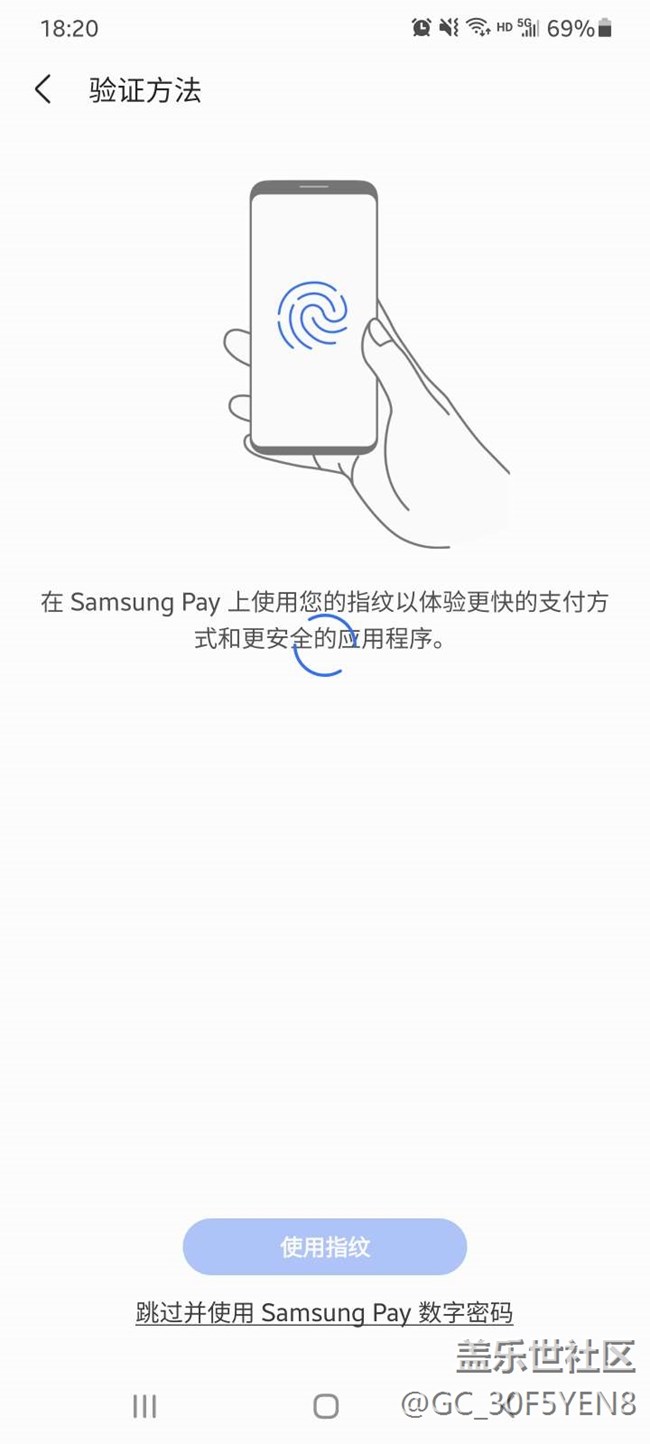Image resolution: width=650 pixels, height=1444 pixels.
Task: Go to the home screen
Action: (x=326, y=1406)
